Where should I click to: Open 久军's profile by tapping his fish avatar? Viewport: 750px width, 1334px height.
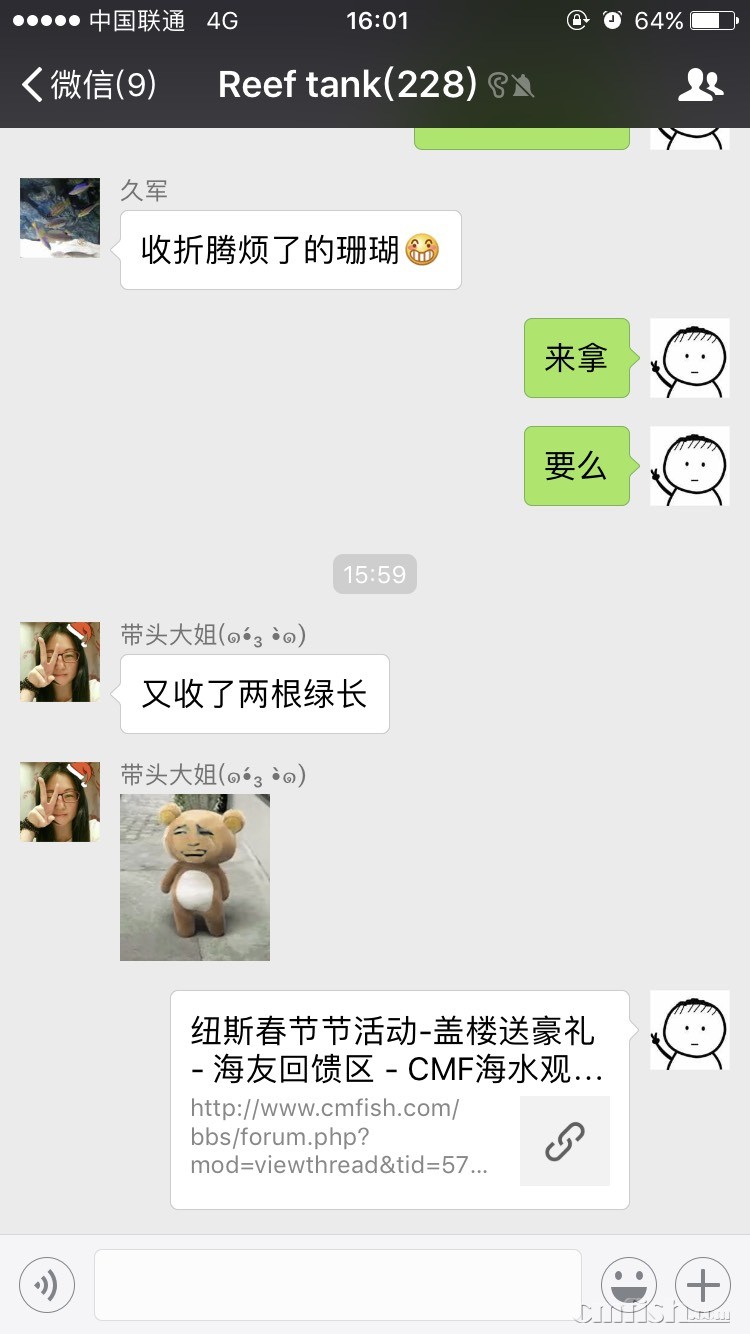(x=59, y=217)
